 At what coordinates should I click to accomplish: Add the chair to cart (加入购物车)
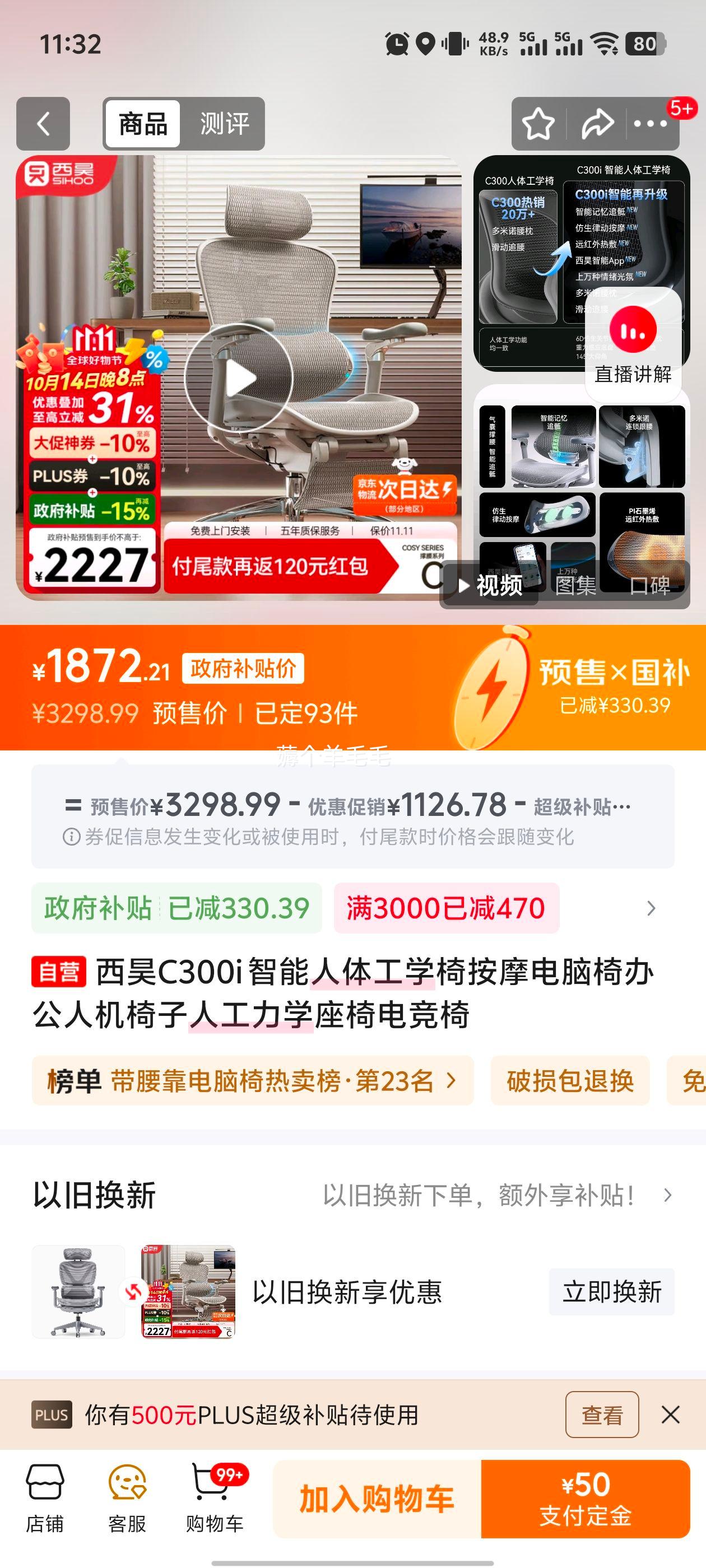[x=377, y=1499]
